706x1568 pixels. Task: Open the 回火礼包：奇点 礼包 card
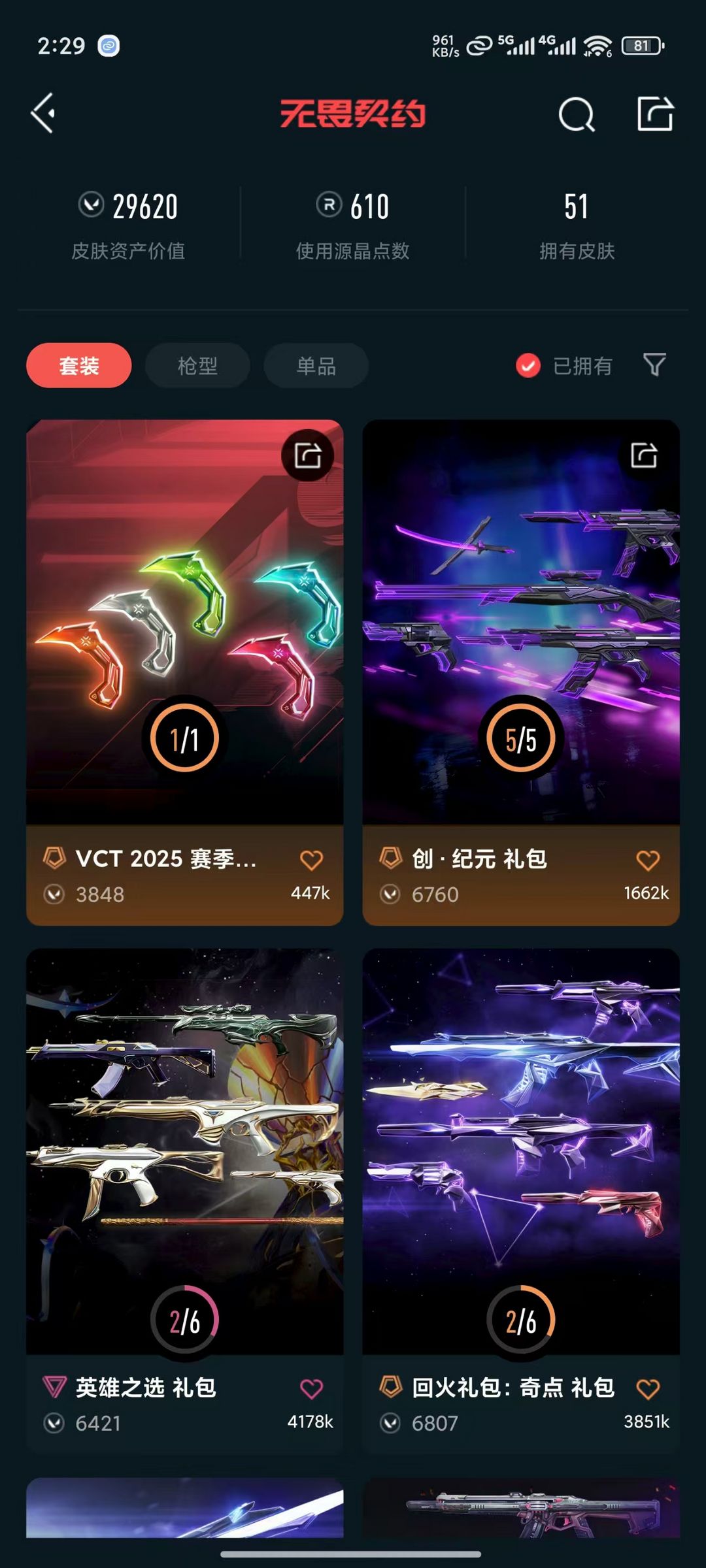click(x=521, y=1200)
